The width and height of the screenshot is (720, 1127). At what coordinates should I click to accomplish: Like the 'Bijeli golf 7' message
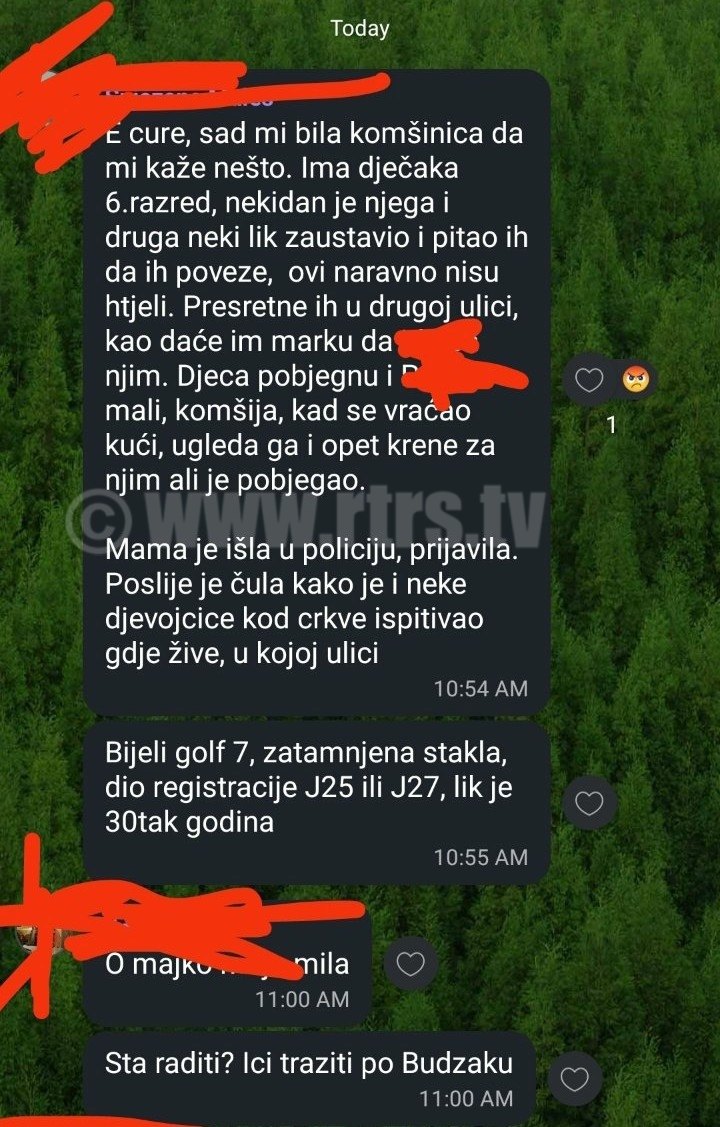tap(589, 803)
